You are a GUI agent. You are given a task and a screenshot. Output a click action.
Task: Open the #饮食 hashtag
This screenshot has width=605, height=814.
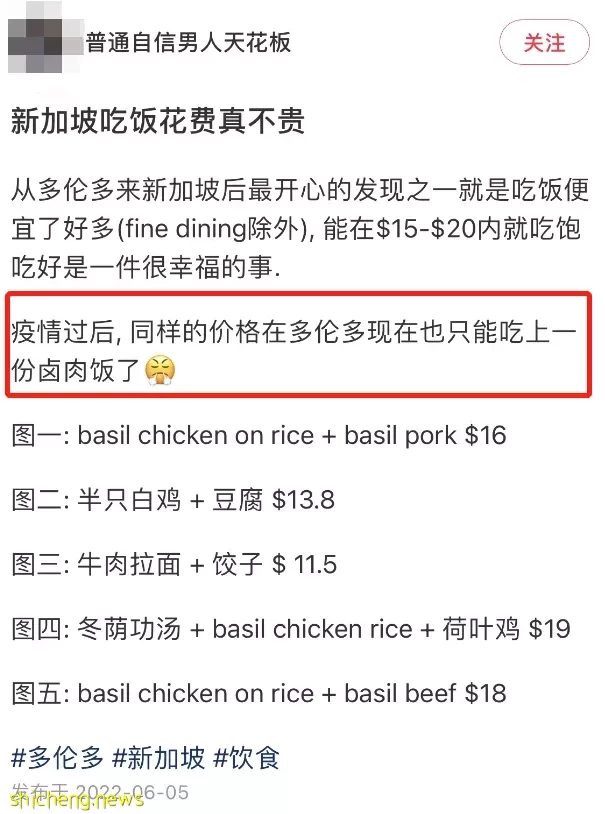(251, 756)
